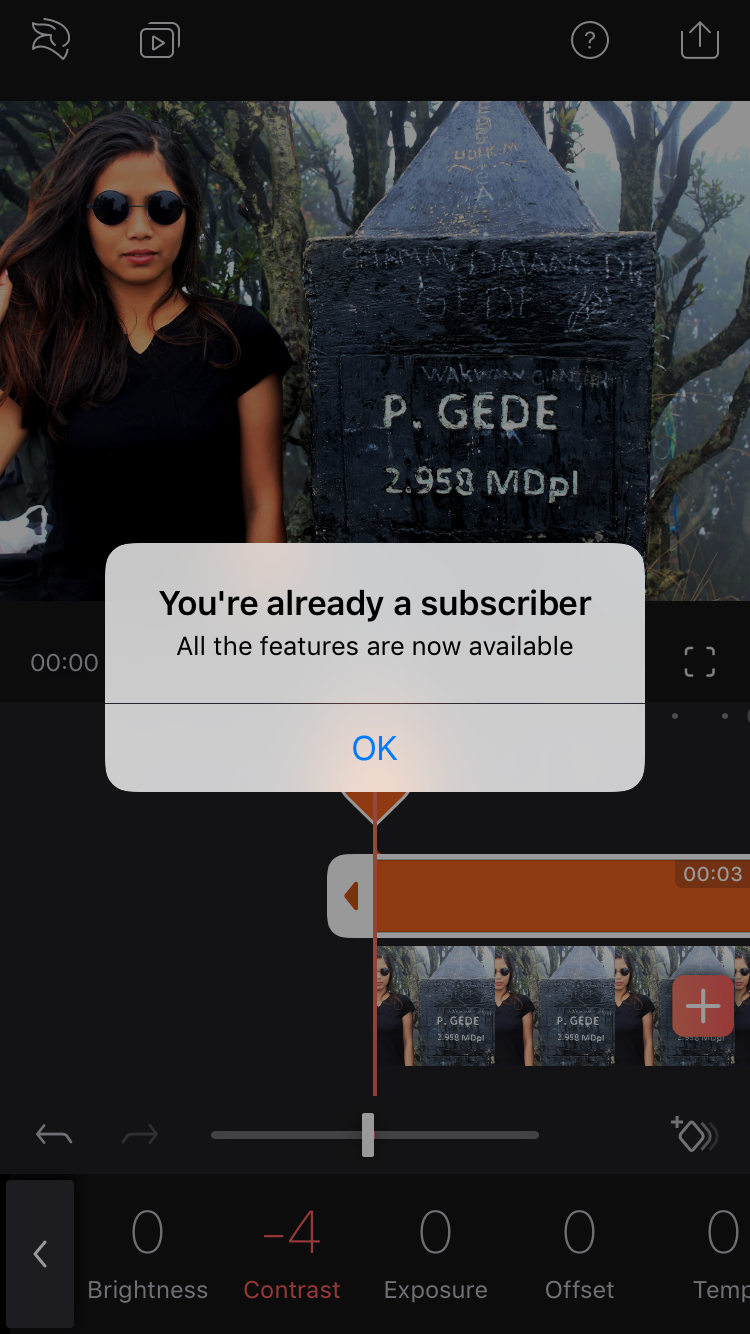Open the projects library icon

[x=159, y=41]
